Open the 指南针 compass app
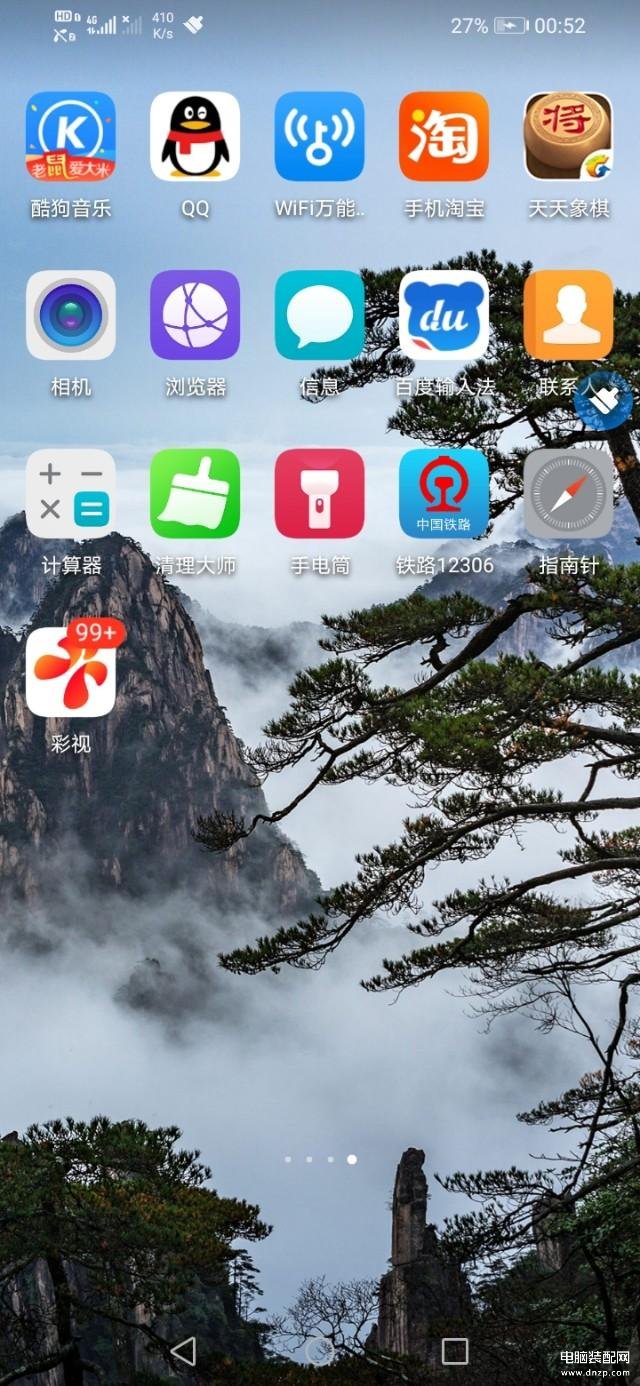 [x=568, y=493]
